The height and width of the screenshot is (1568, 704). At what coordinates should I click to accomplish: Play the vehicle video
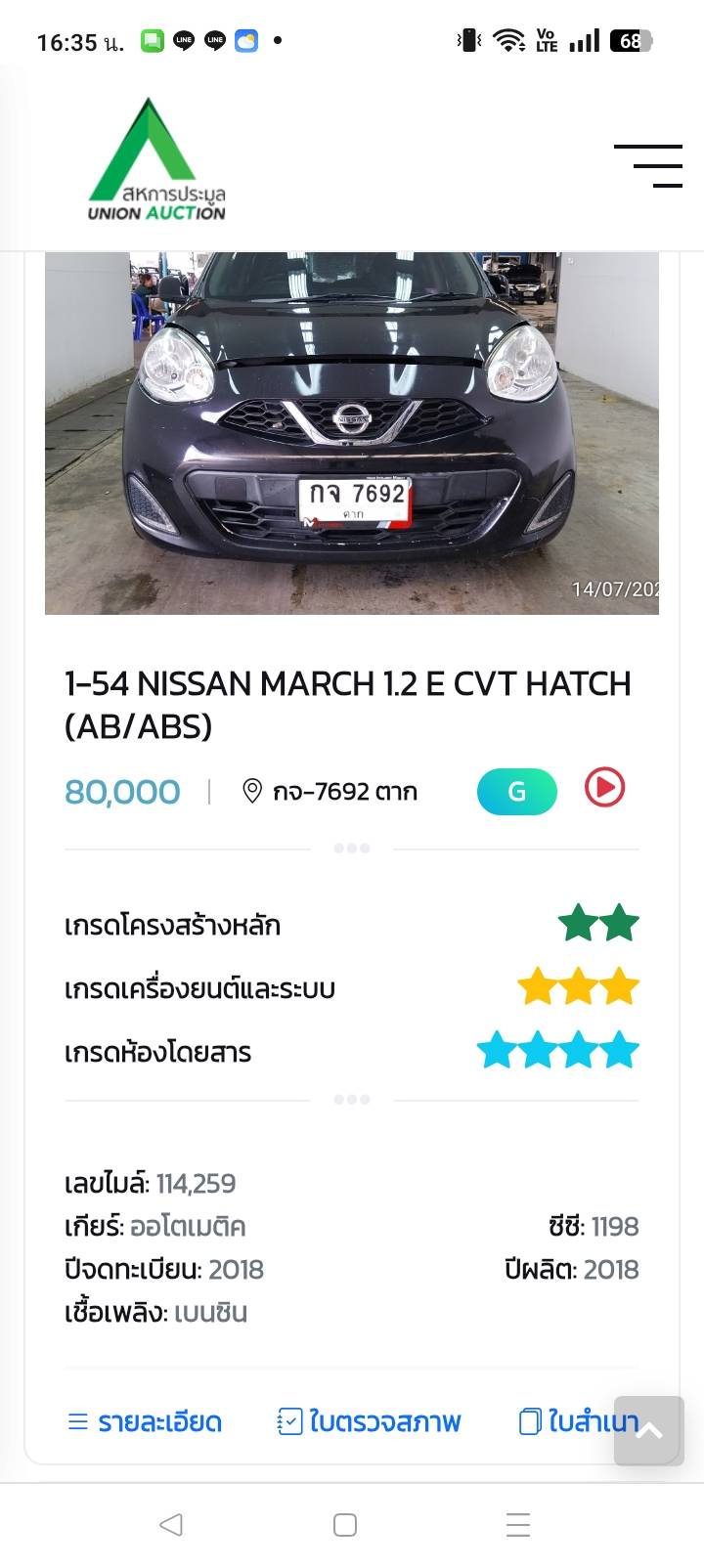[x=604, y=788]
